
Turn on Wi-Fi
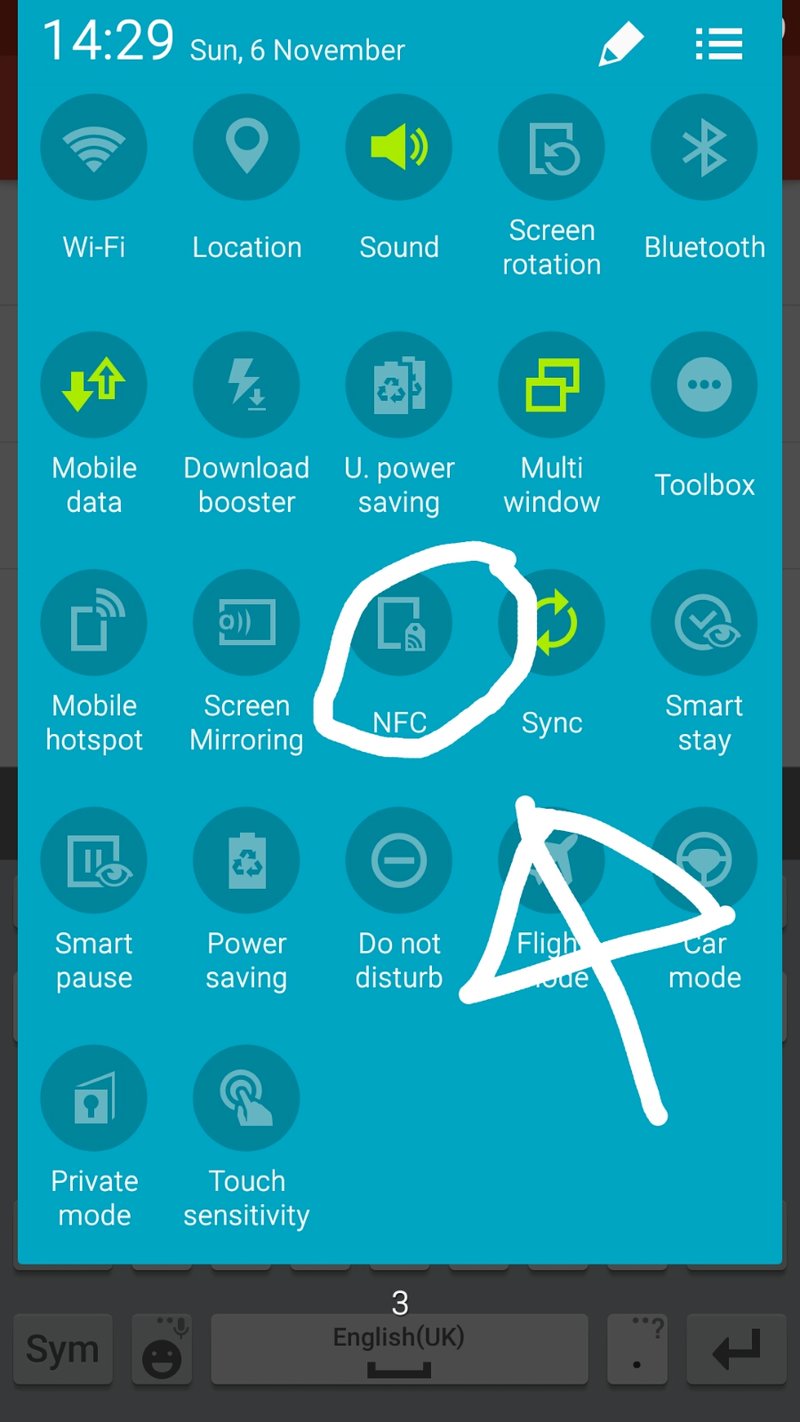point(94,148)
